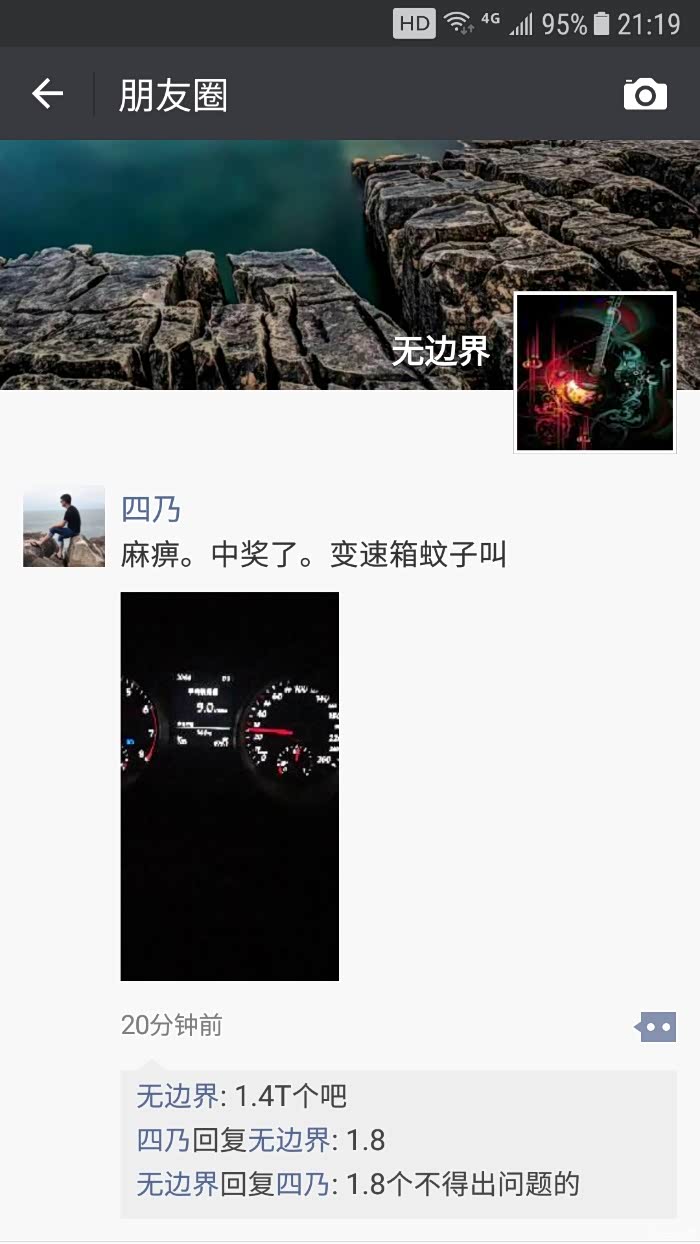The width and height of the screenshot is (700, 1244).
Task: Open 四乃's profile picture beside the post
Action: tap(64, 526)
